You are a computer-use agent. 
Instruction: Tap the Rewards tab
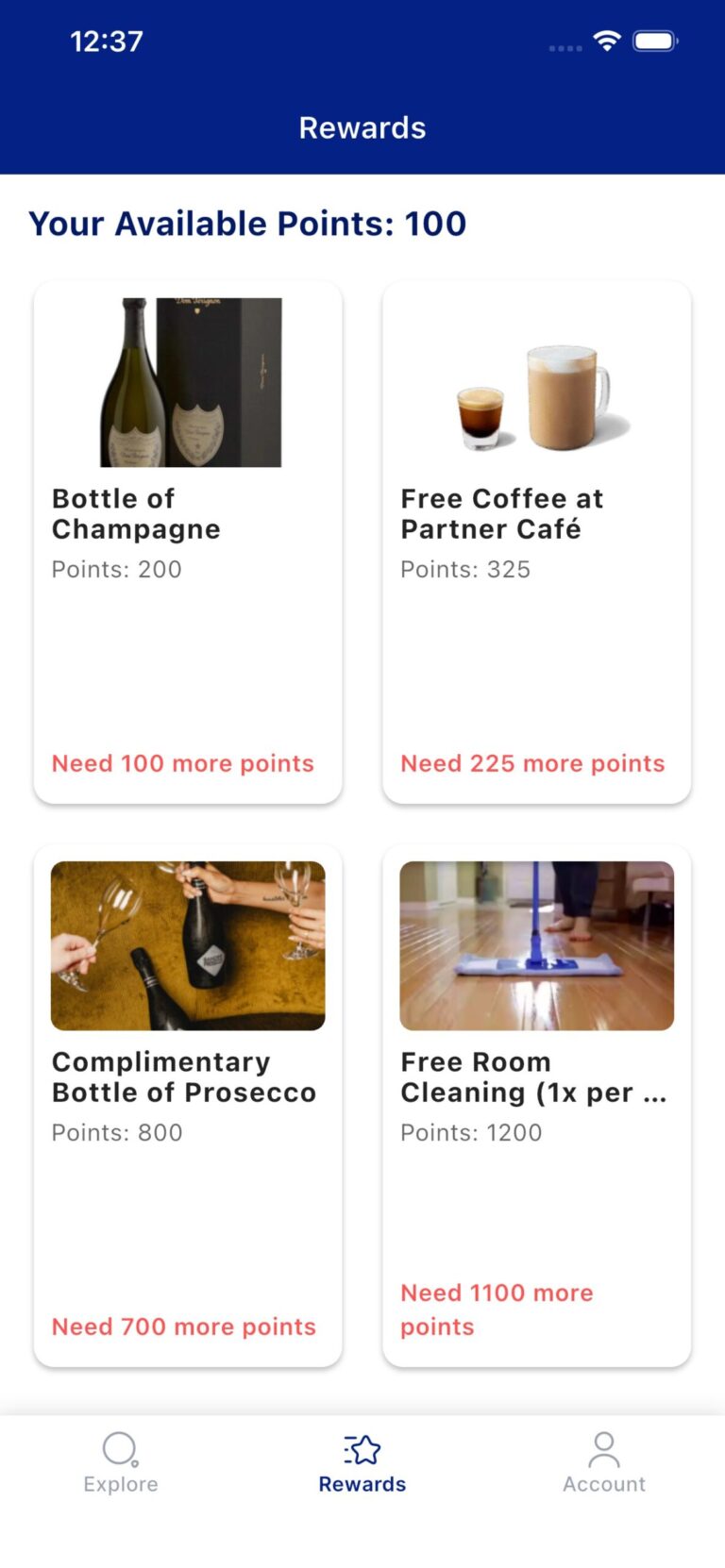(362, 1462)
